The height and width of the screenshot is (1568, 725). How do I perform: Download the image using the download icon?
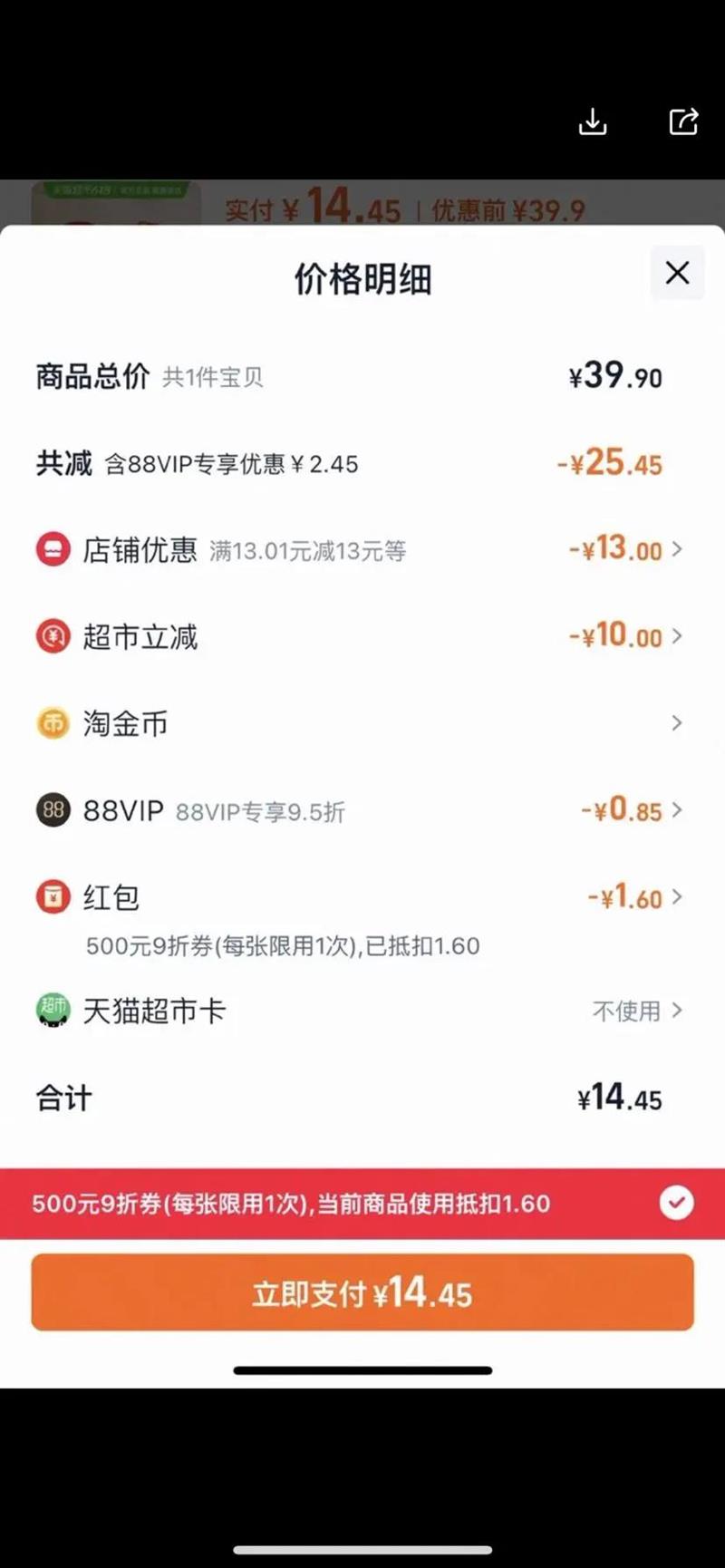click(x=593, y=121)
